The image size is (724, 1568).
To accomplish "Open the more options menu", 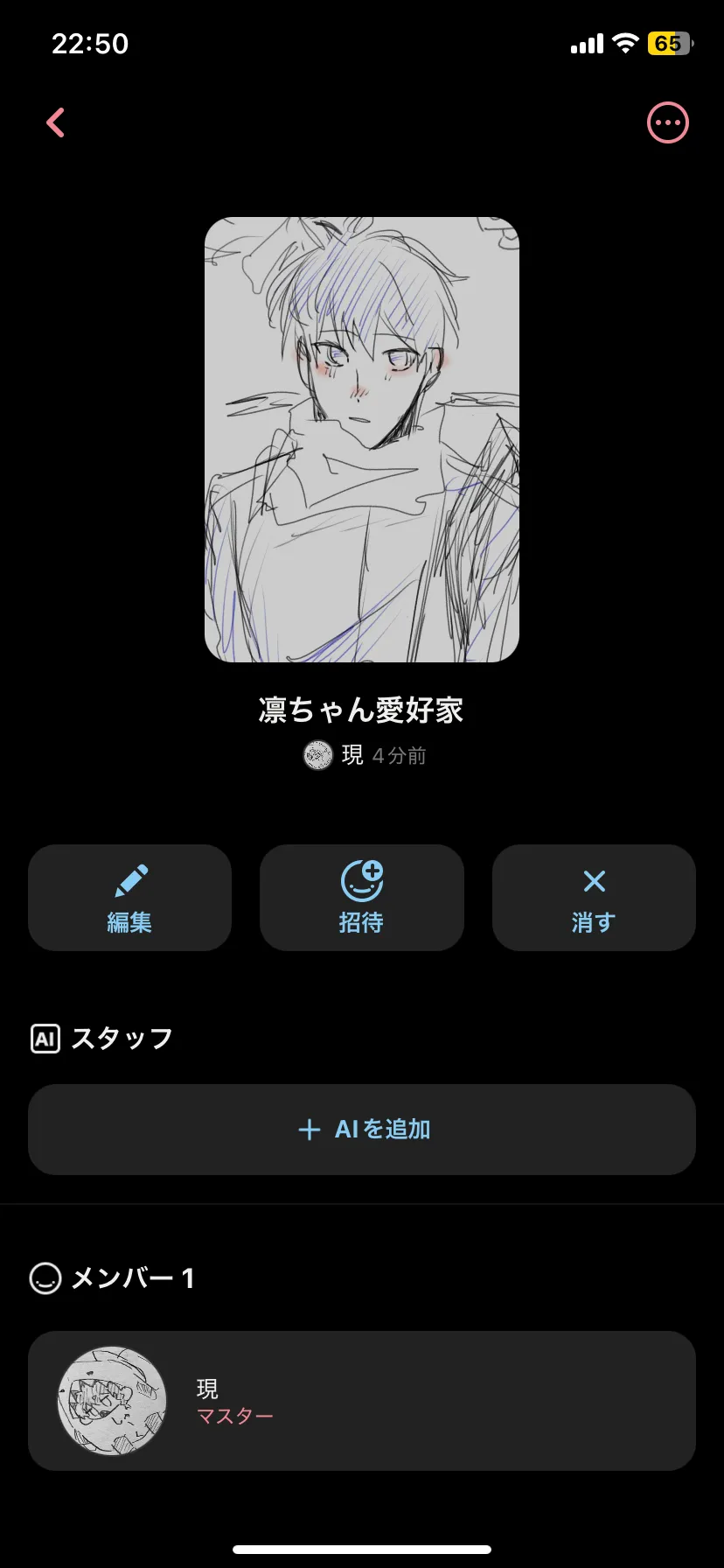I will (x=667, y=122).
